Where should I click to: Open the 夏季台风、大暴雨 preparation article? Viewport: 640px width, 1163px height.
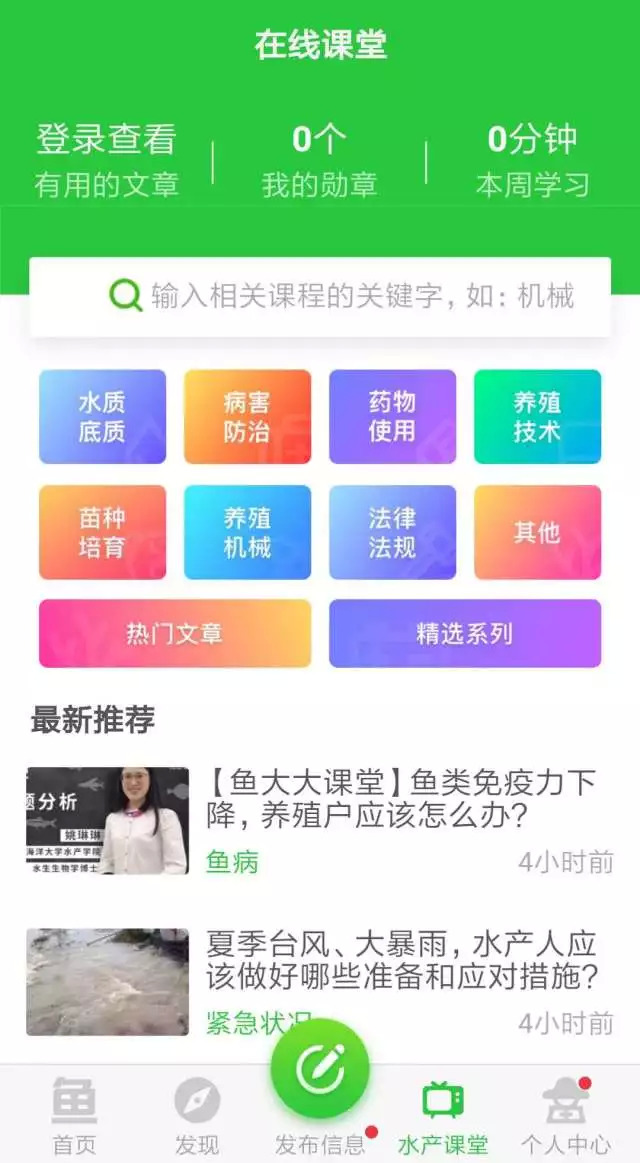400,958
